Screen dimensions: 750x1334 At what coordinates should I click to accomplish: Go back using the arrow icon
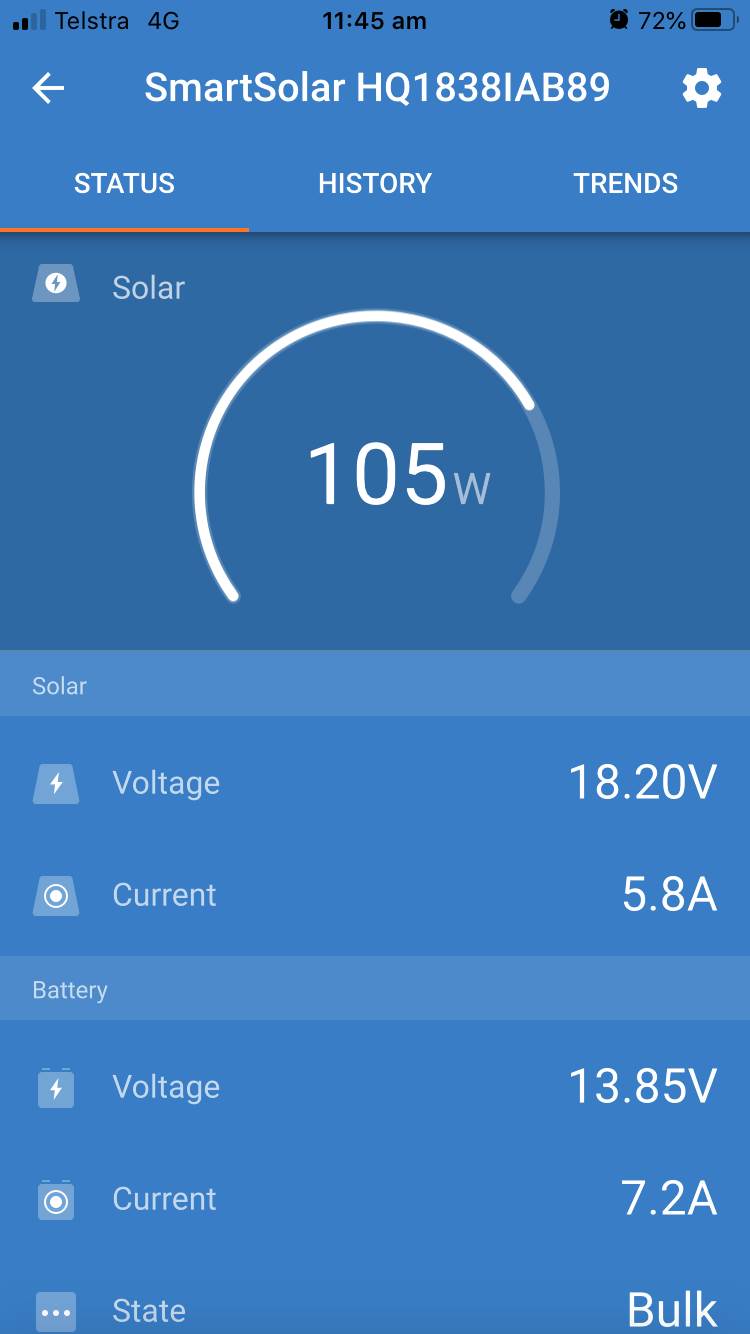(48, 89)
